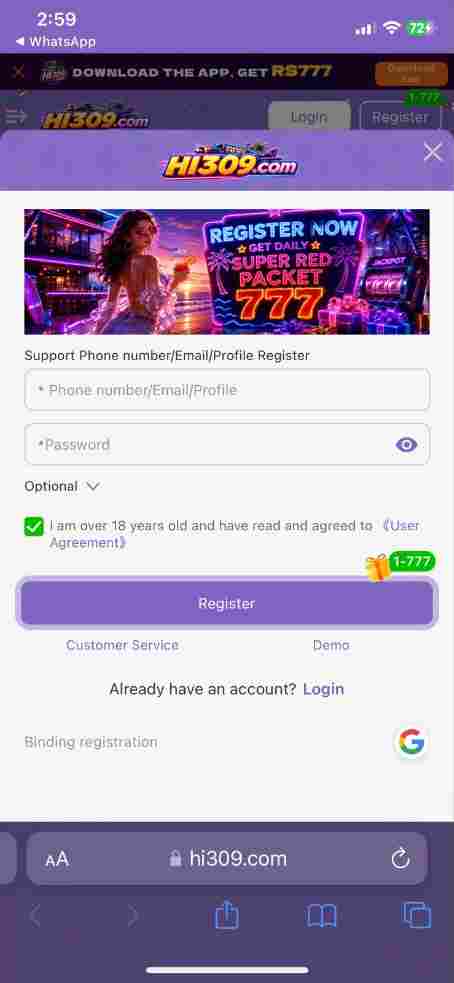This screenshot has height=983, width=454.
Task: Go to Login for existing account
Action: [324, 689]
